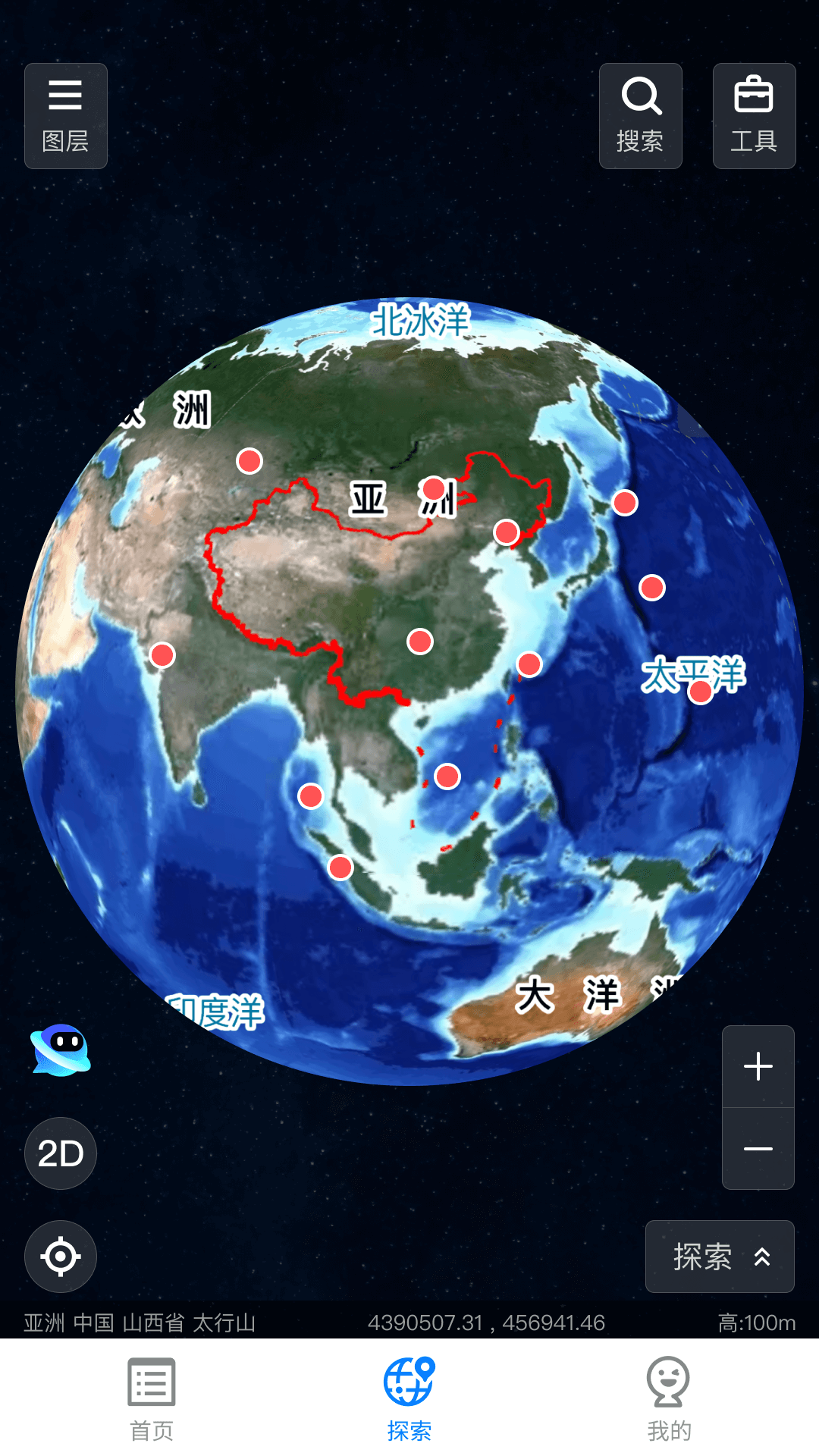The width and height of the screenshot is (819, 1456).
Task: Switch to the 我的 tab
Action: [x=668, y=1399]
